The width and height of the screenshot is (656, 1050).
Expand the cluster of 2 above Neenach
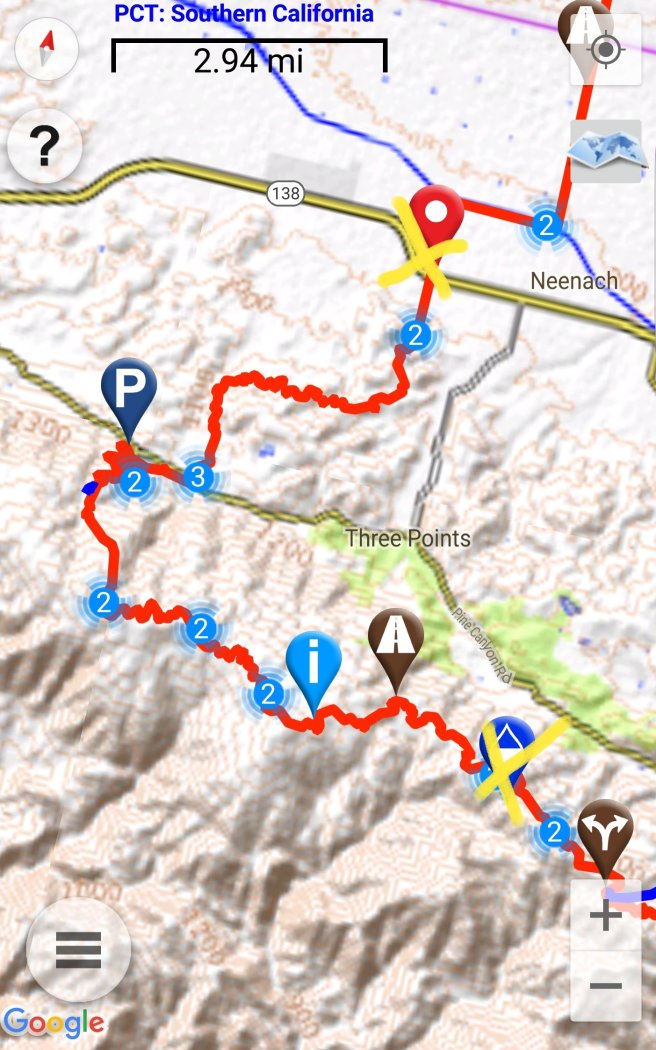546,225
